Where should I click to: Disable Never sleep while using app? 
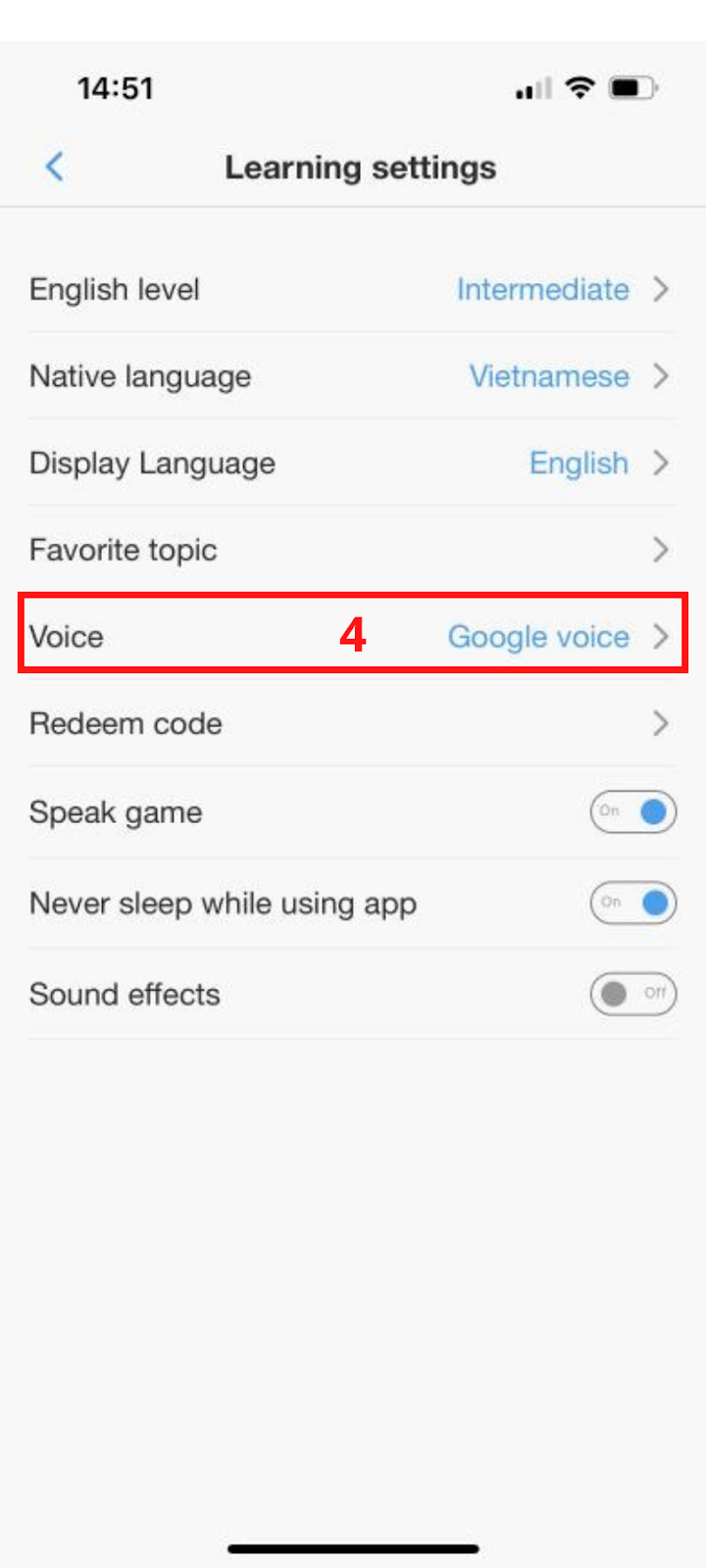[x=632, y=903]
